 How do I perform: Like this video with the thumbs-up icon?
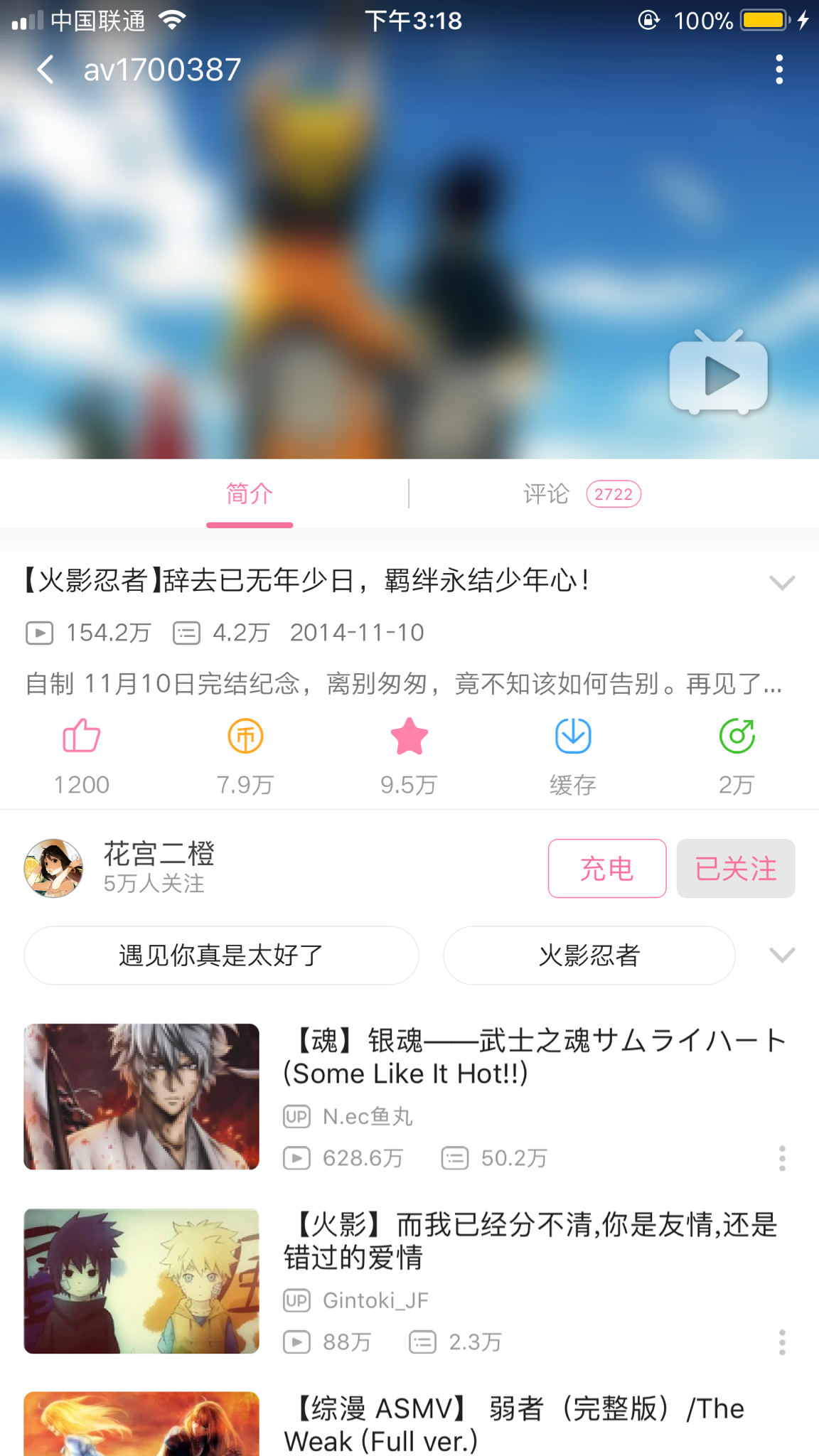(x=82, y=737)
